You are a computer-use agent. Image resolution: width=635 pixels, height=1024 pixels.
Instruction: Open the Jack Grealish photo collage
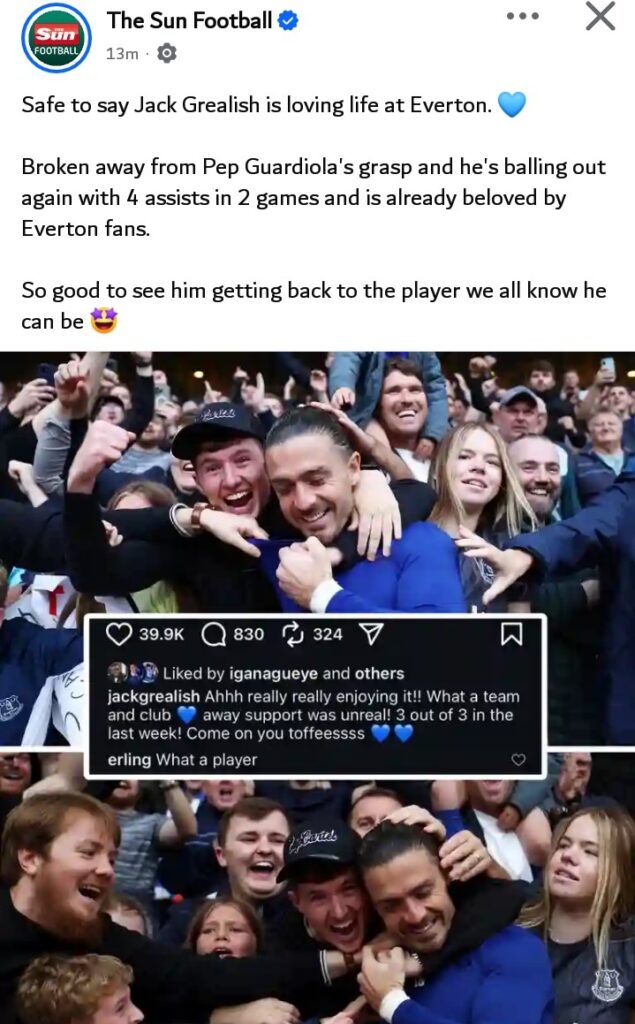point(317,686)
